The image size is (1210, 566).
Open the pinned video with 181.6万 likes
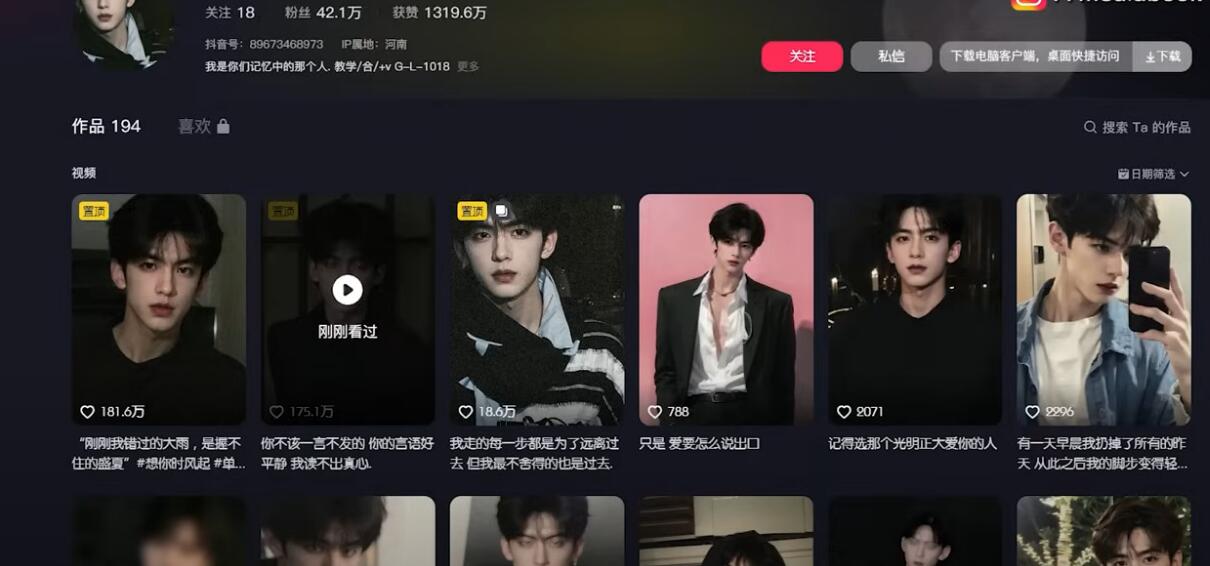point(158,309)
